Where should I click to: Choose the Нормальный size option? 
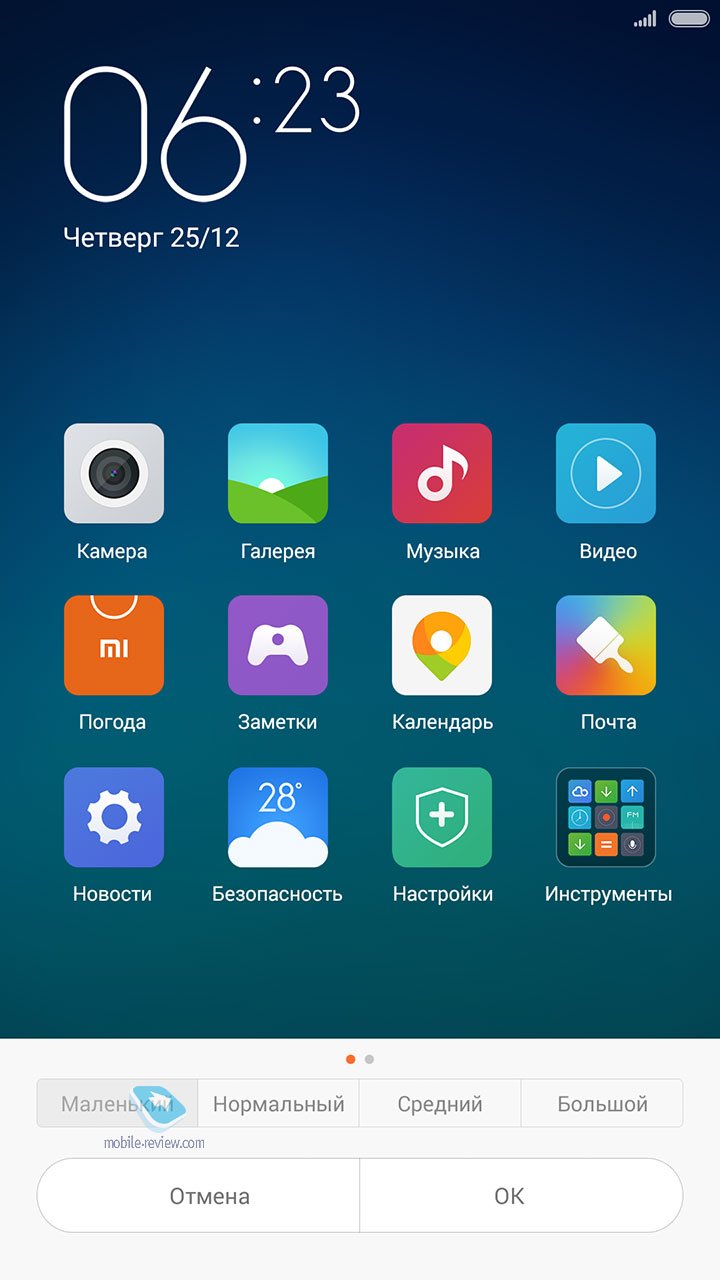pos(278,1103)
